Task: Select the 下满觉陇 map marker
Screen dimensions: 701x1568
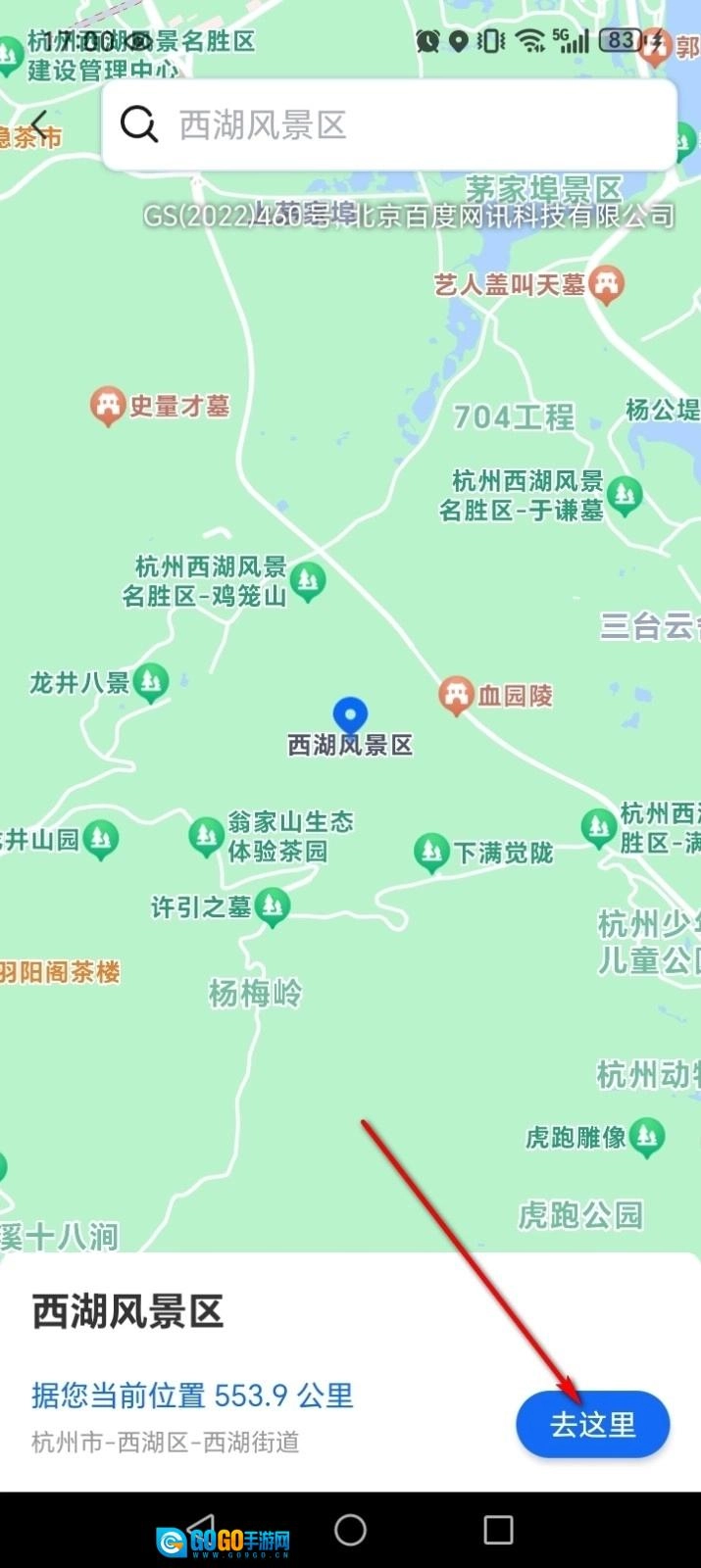Action: pos(431,852)
